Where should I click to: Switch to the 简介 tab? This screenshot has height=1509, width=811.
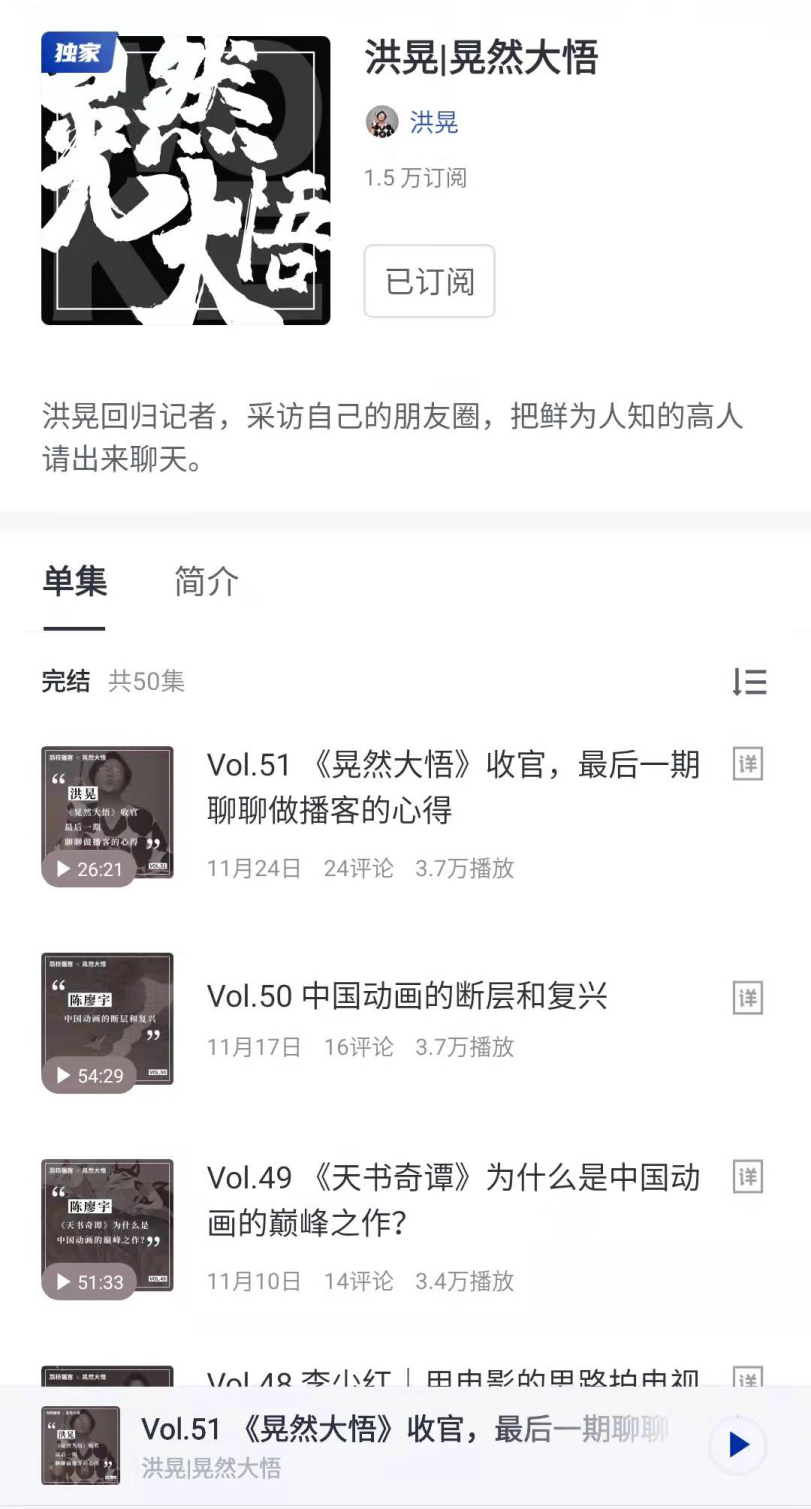206,582
